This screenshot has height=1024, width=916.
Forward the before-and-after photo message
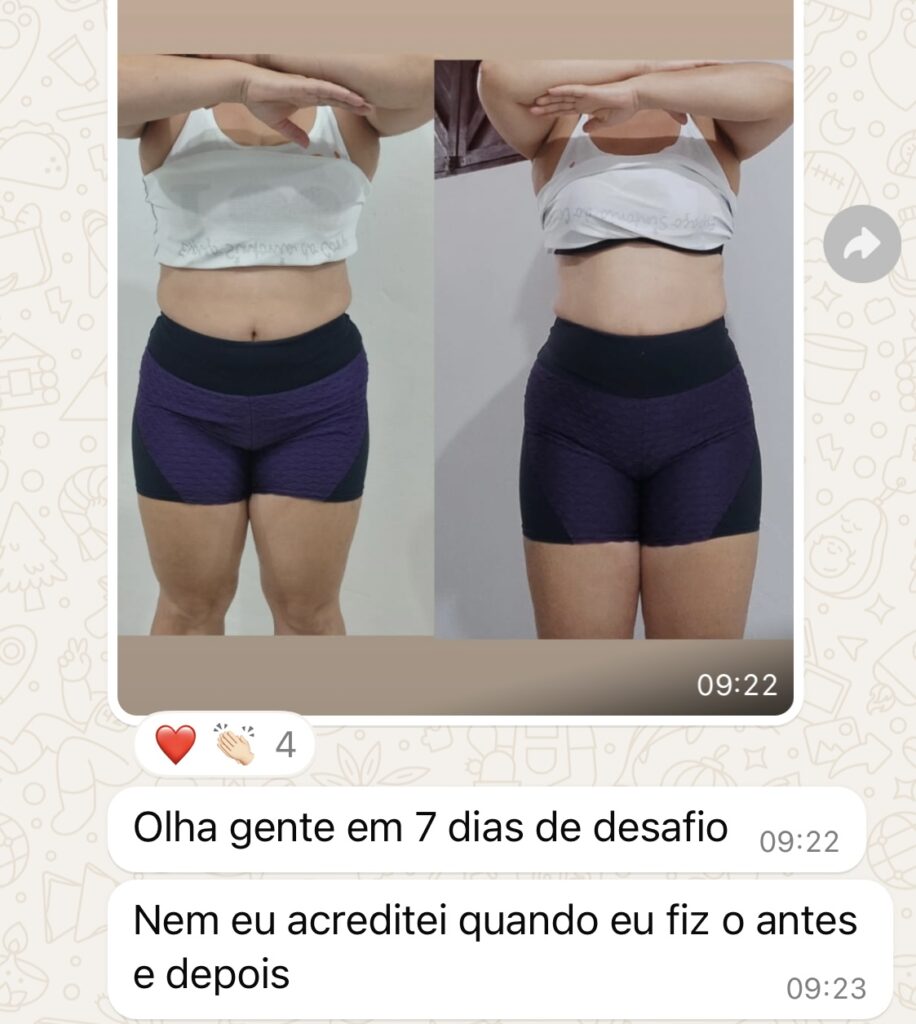pos(862,244)
